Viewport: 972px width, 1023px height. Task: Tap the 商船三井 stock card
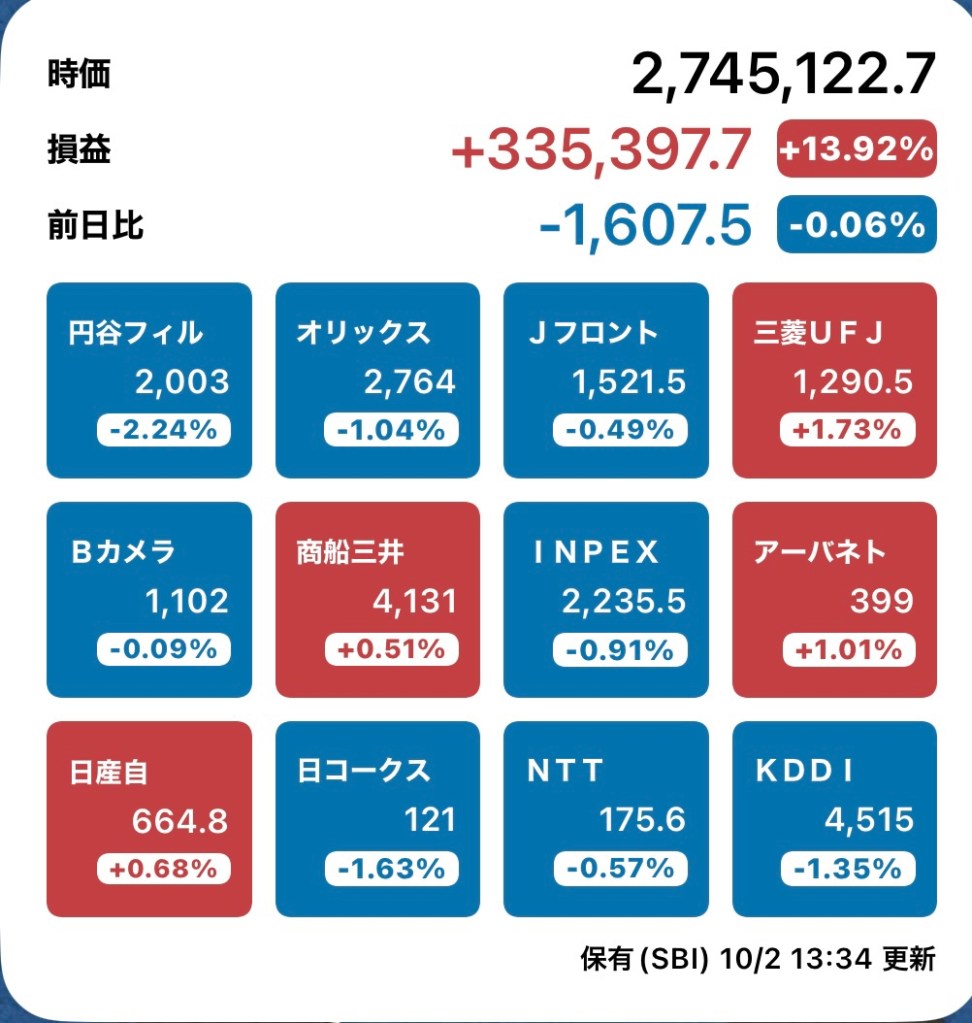(377, 599)
